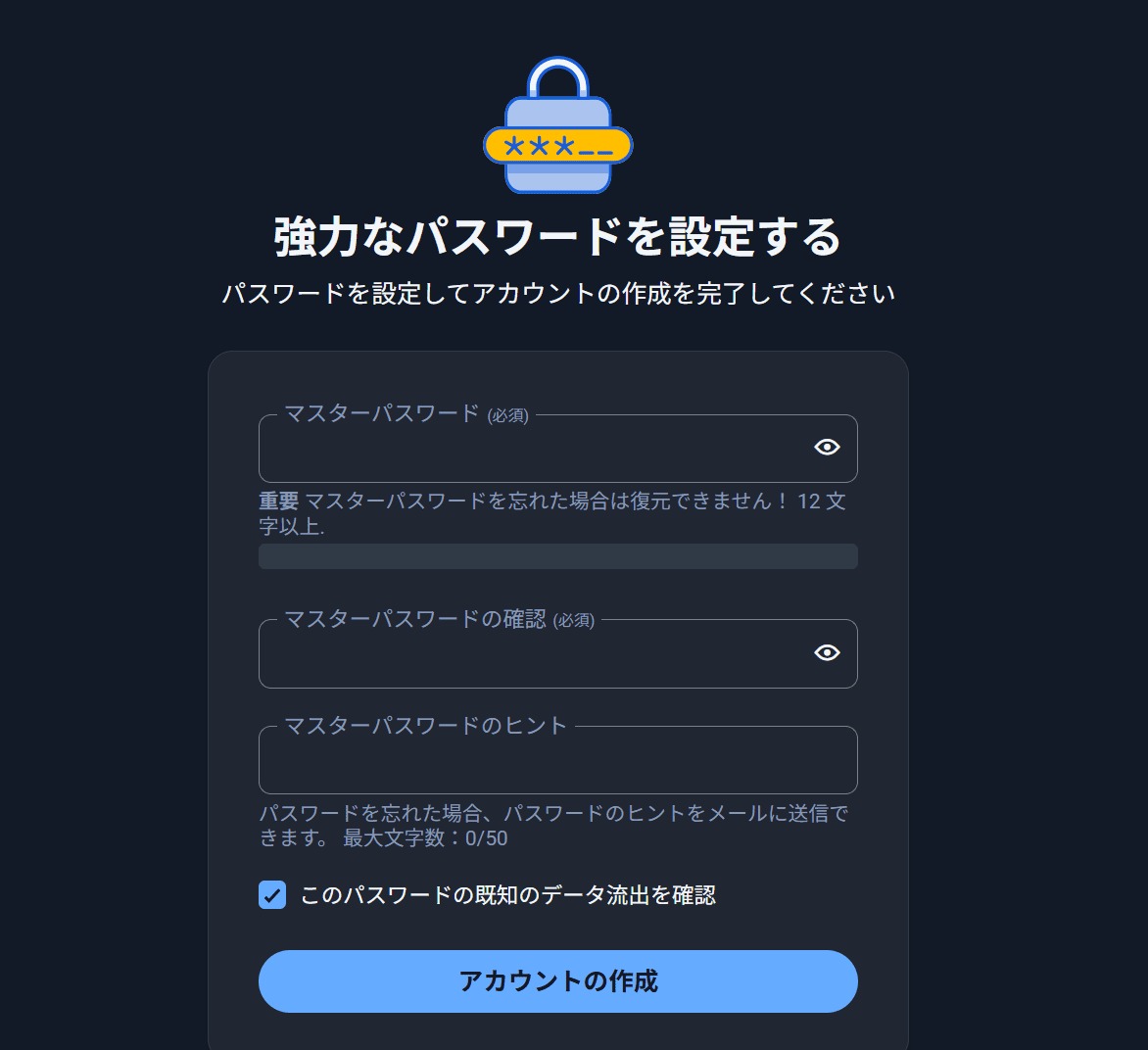Uncheck the known data breach check box
1148x1050 pixels.
pyautogui.click(x=272, y=895)
